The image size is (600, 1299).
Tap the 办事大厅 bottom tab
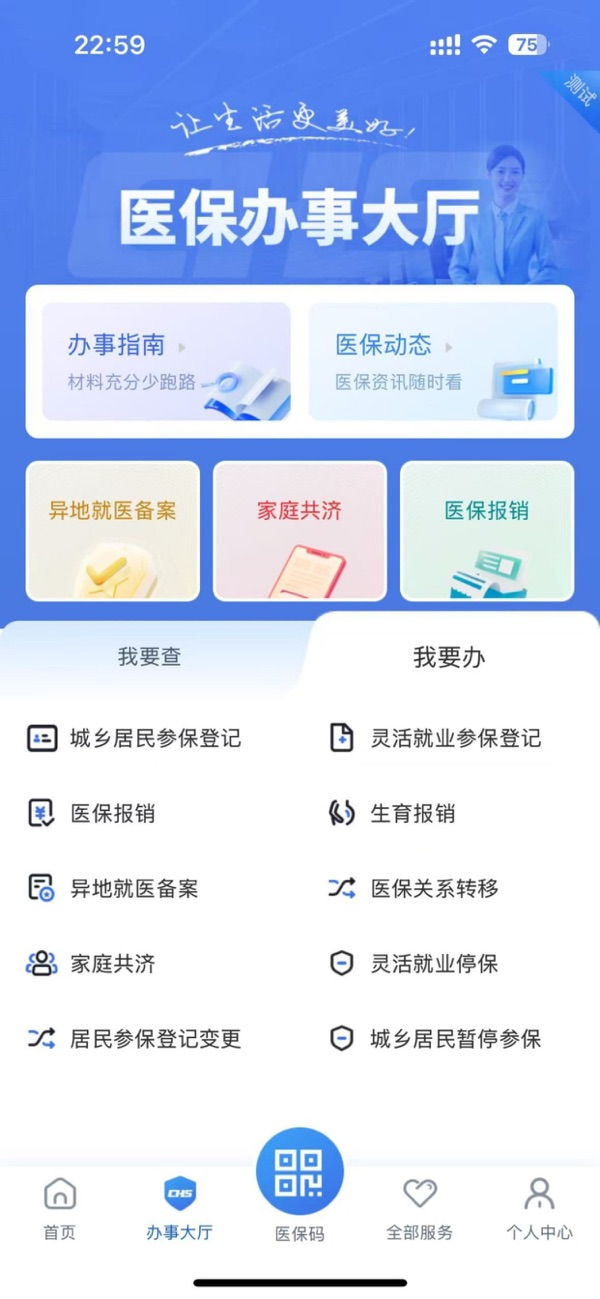[x=180, y=1208]
